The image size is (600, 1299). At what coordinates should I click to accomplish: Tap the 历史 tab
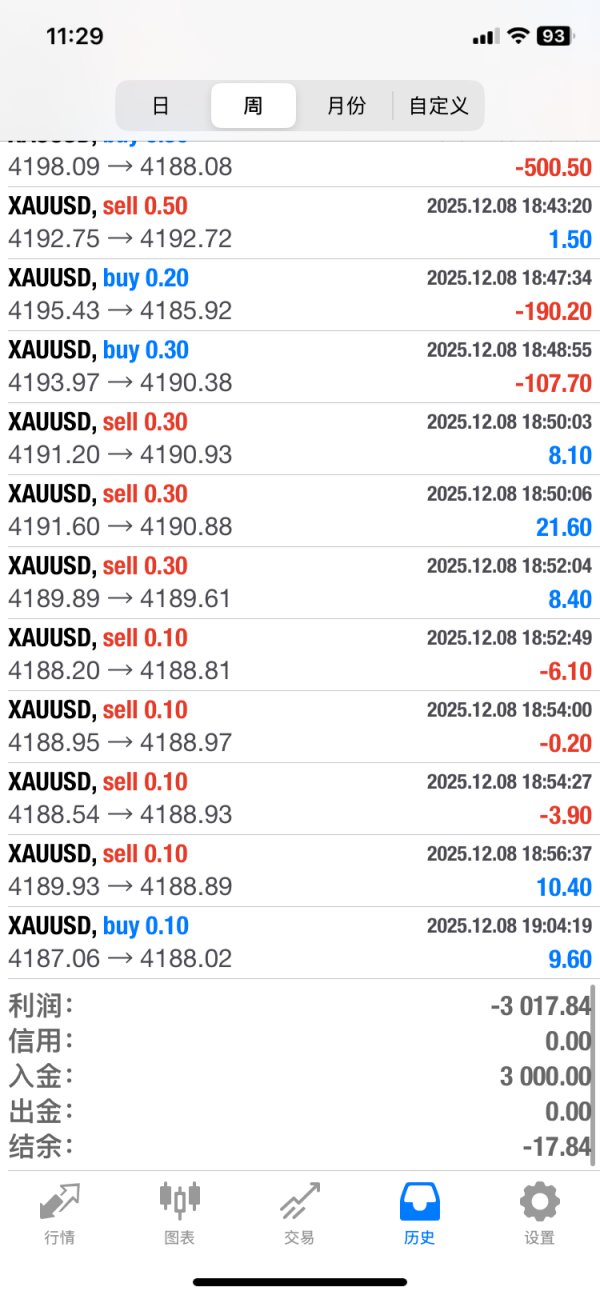coord(419,1212)
